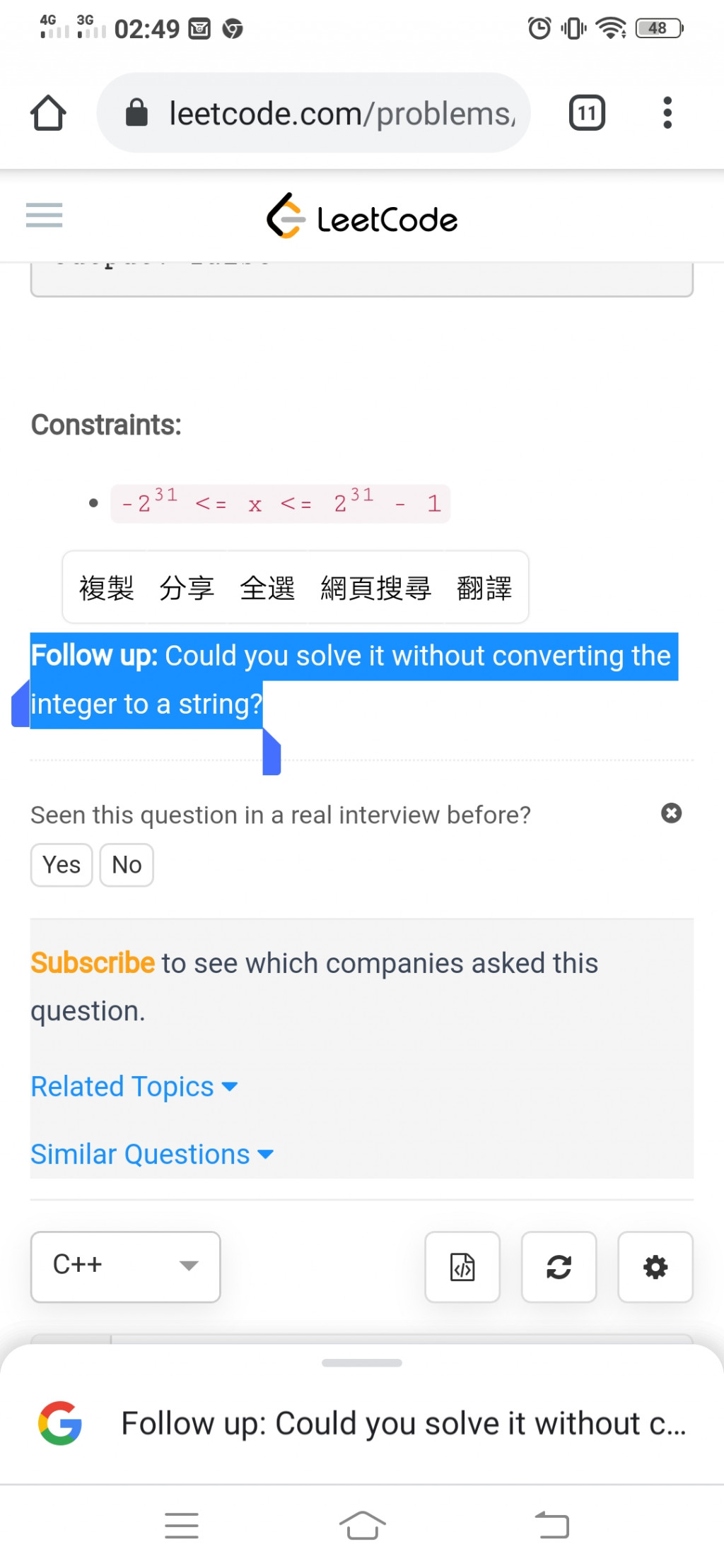
Task: Open the C++ language dropdown
Action: coord(126,1266)
